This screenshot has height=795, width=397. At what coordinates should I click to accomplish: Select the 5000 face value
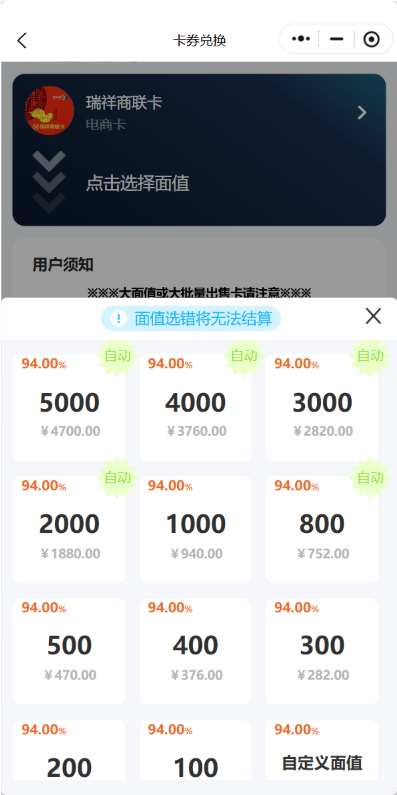69,408
